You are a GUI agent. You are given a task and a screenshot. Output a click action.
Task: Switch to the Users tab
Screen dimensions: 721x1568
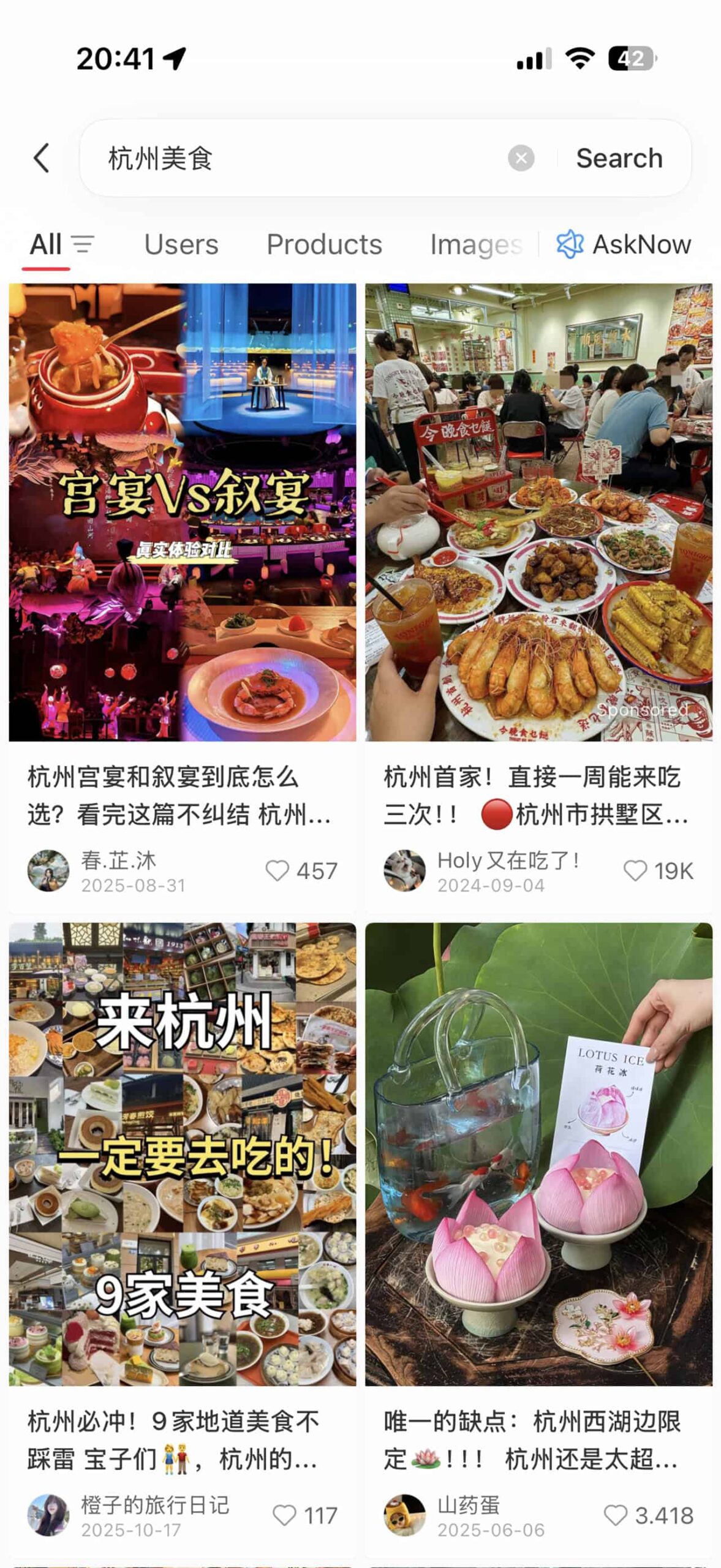click(181, 244)
